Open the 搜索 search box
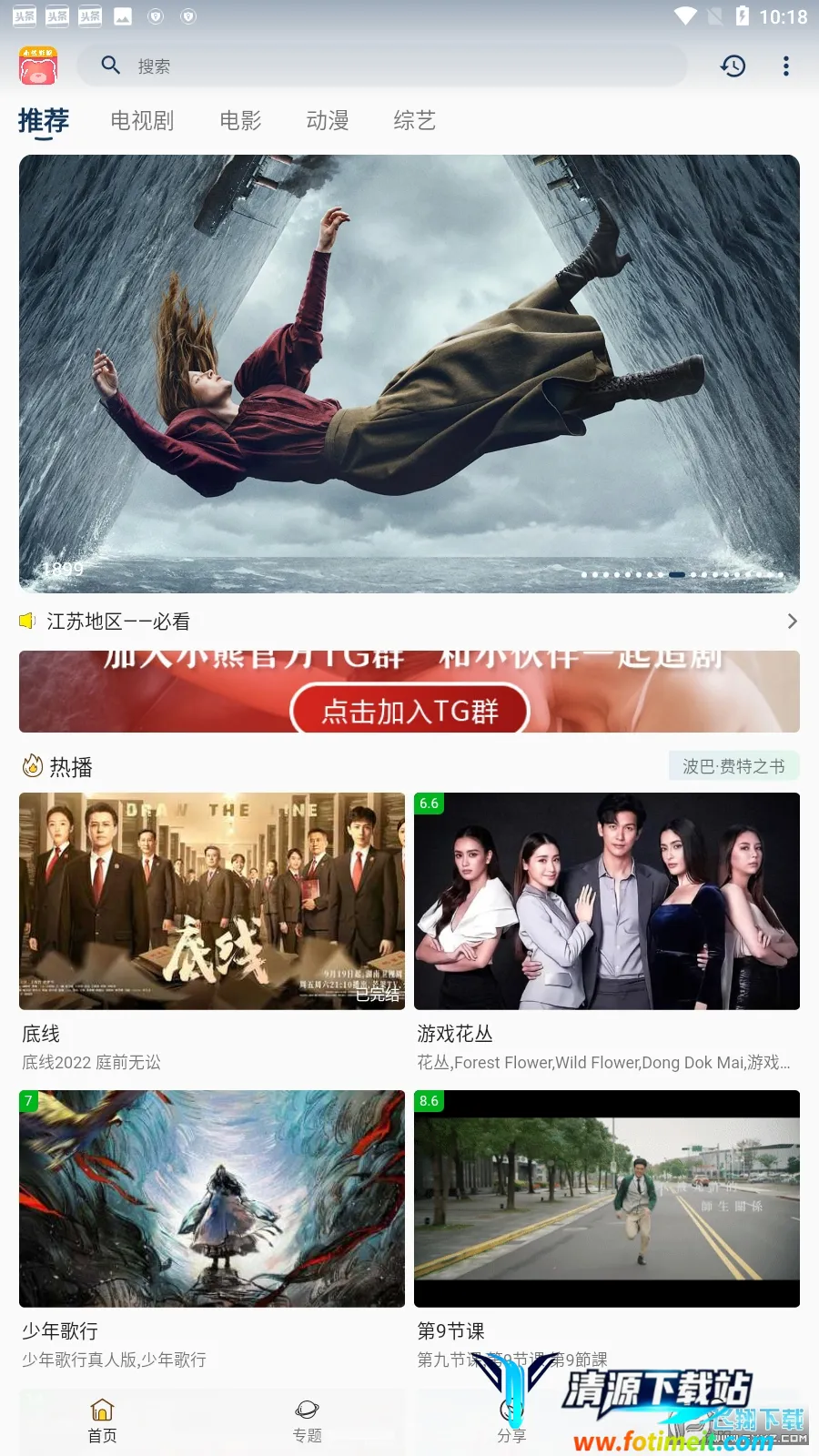Image resolution: width=819 pixels, height=1456 pixels. pyautogui.click(x=382, y=66)
